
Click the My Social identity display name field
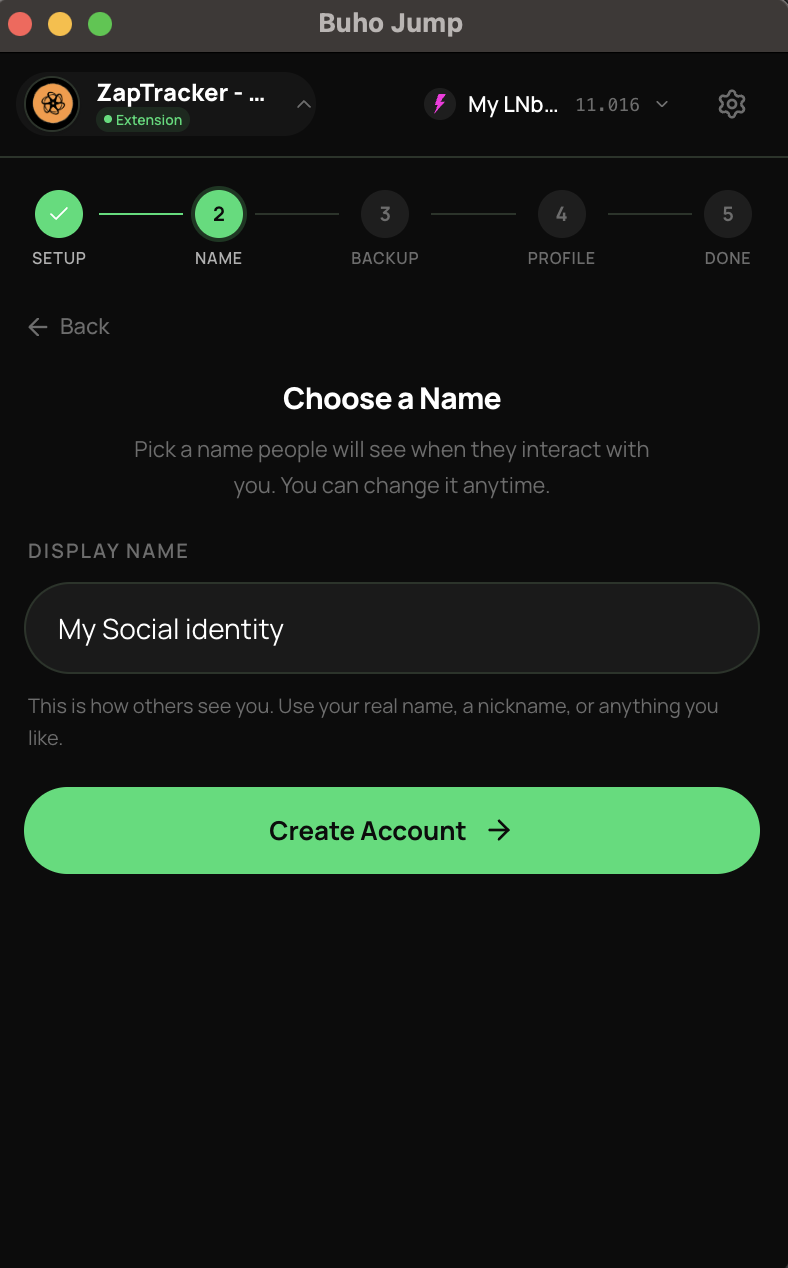391,628
